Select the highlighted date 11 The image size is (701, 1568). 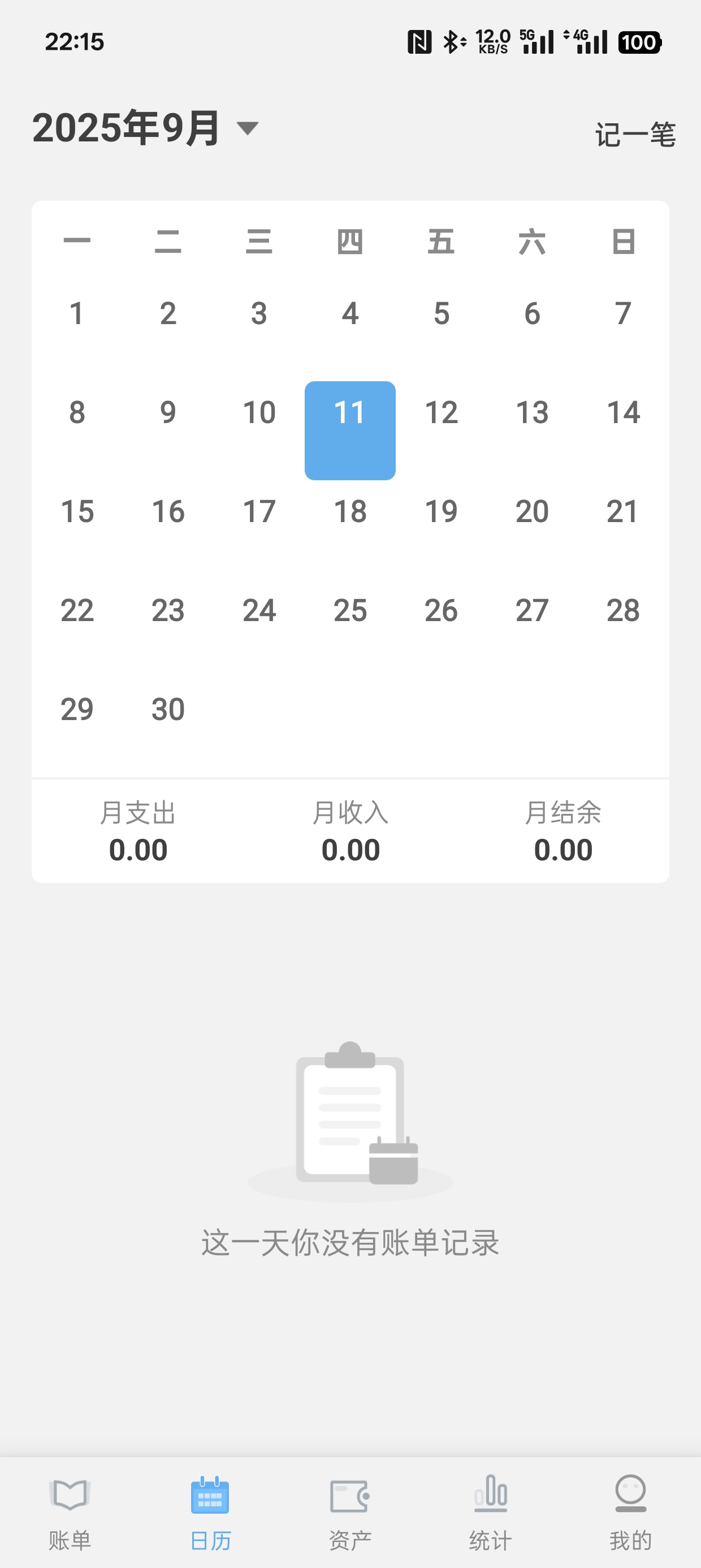click(350, 430)
